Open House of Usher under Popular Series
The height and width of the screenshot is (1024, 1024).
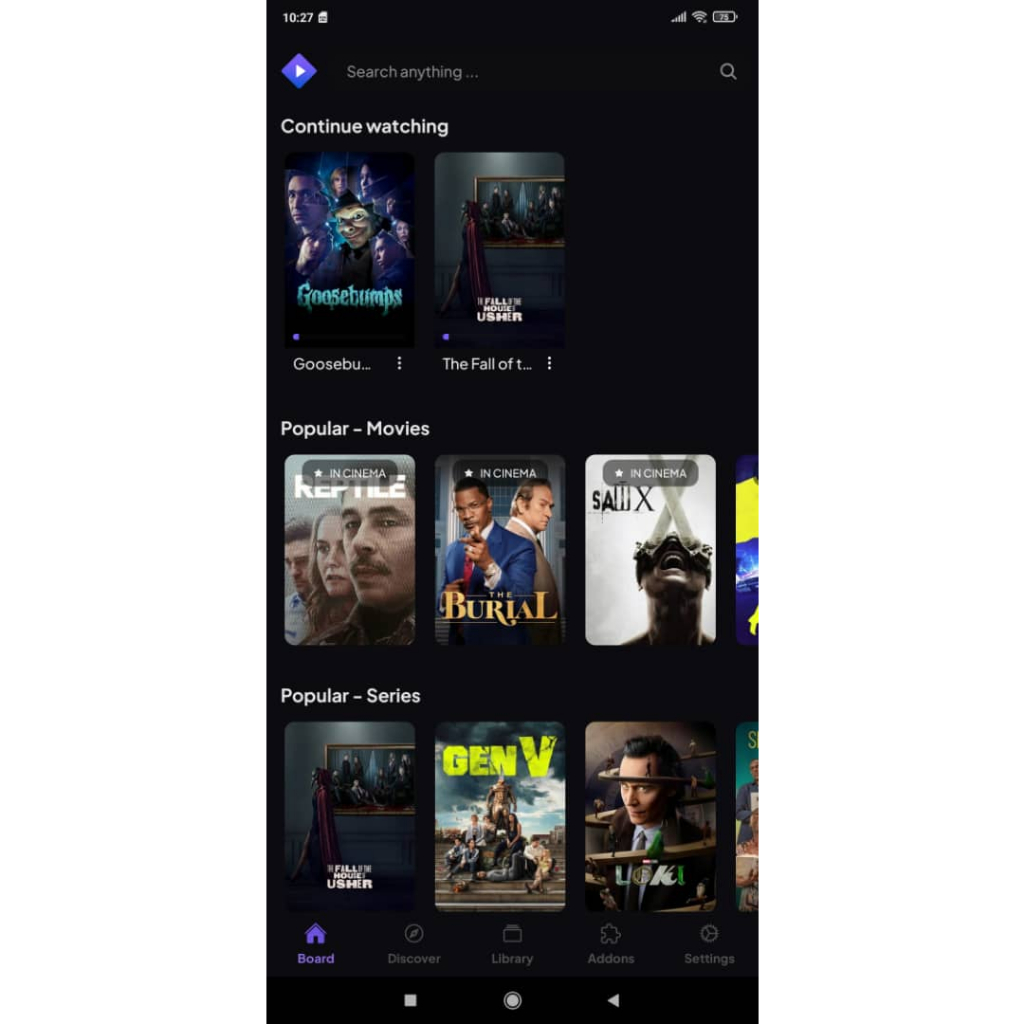click(x=349, y=816)
